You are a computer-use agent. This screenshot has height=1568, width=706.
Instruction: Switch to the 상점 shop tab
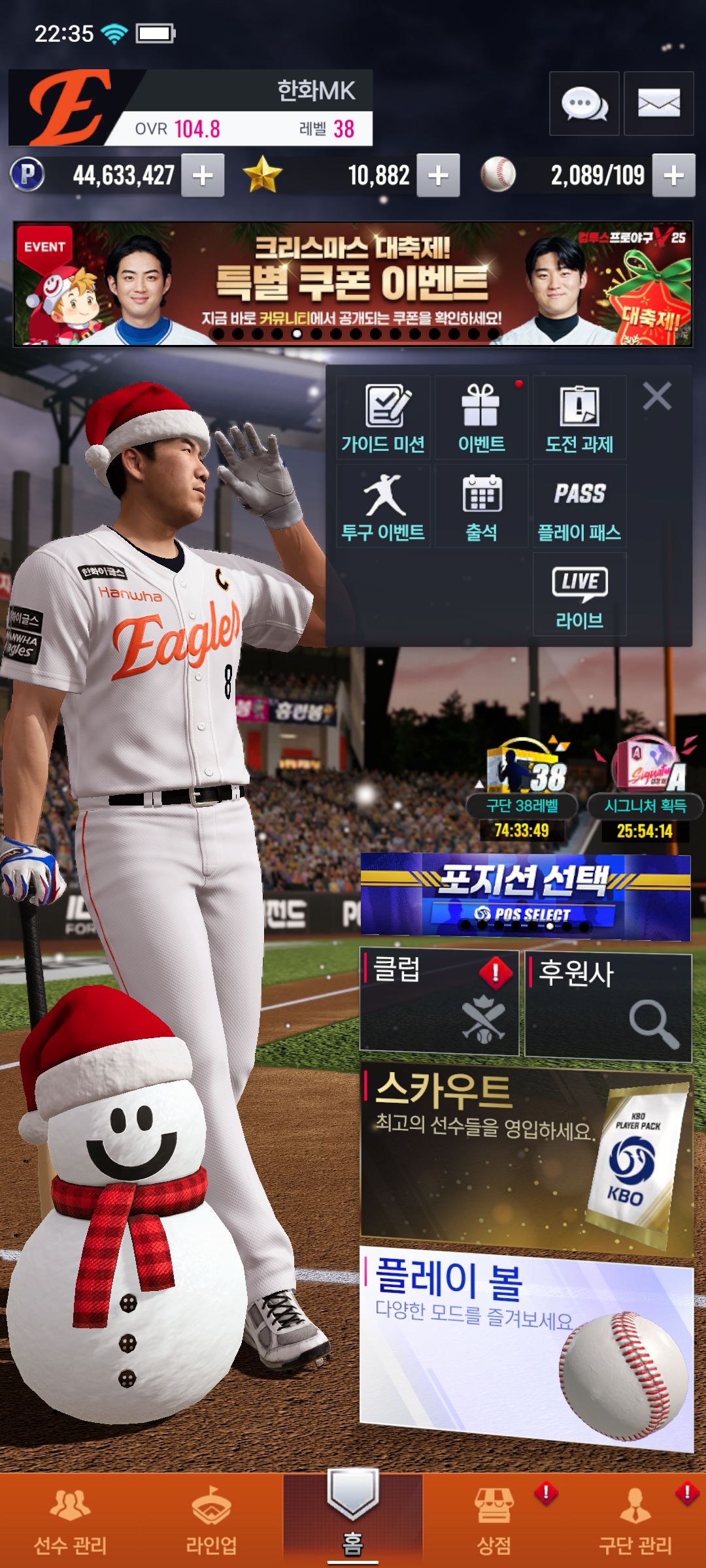pyautogui.click(x=494, y=1520)
